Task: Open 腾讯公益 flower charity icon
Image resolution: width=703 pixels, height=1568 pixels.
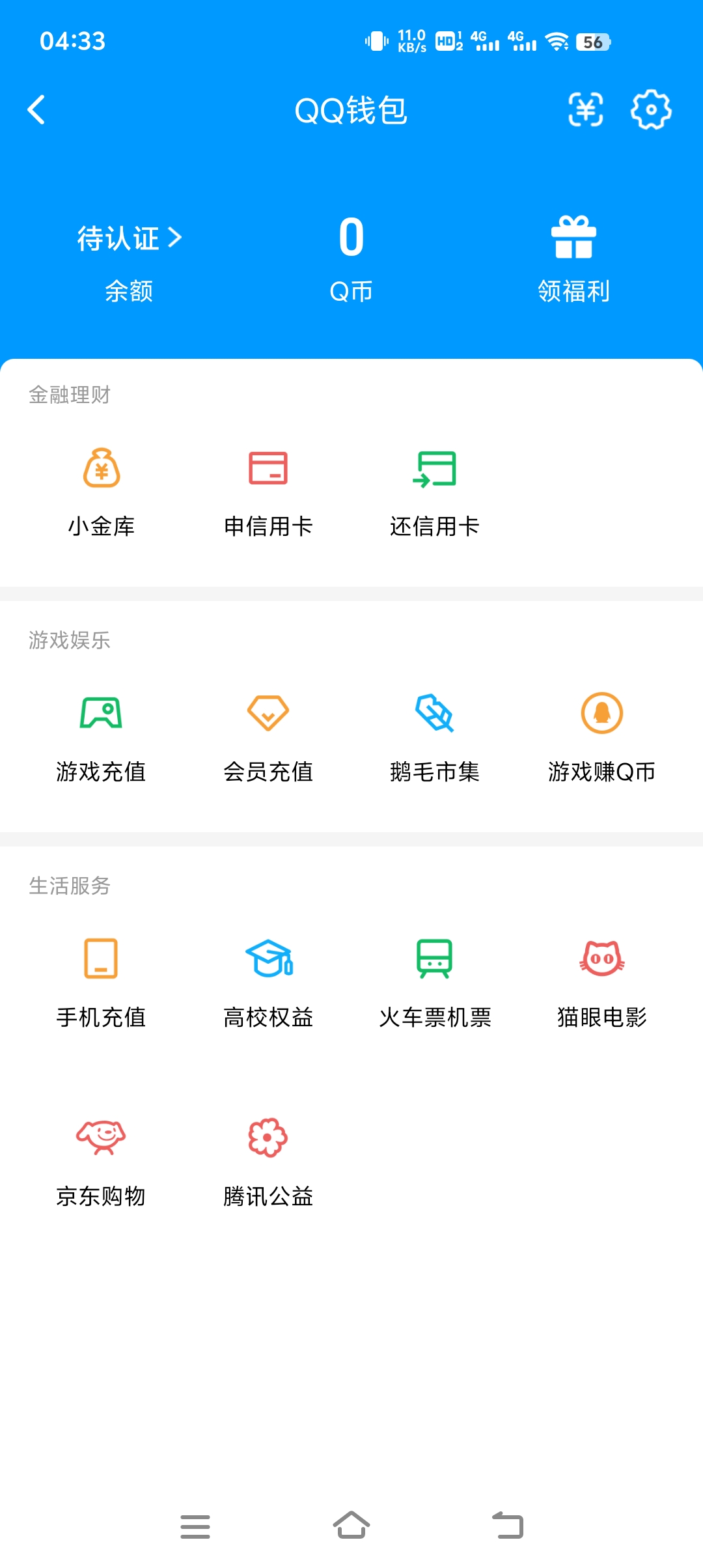Action: [268, 1153]
